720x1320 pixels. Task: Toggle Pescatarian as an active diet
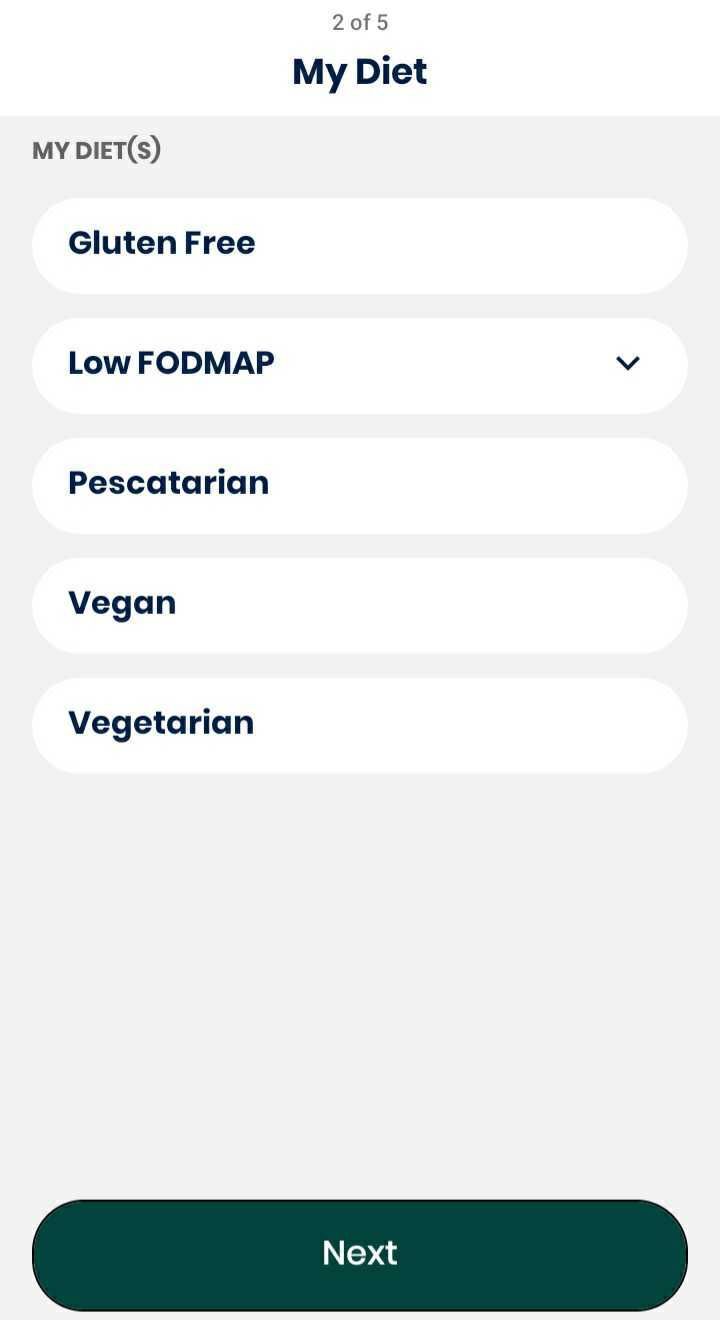pos(360,484)
